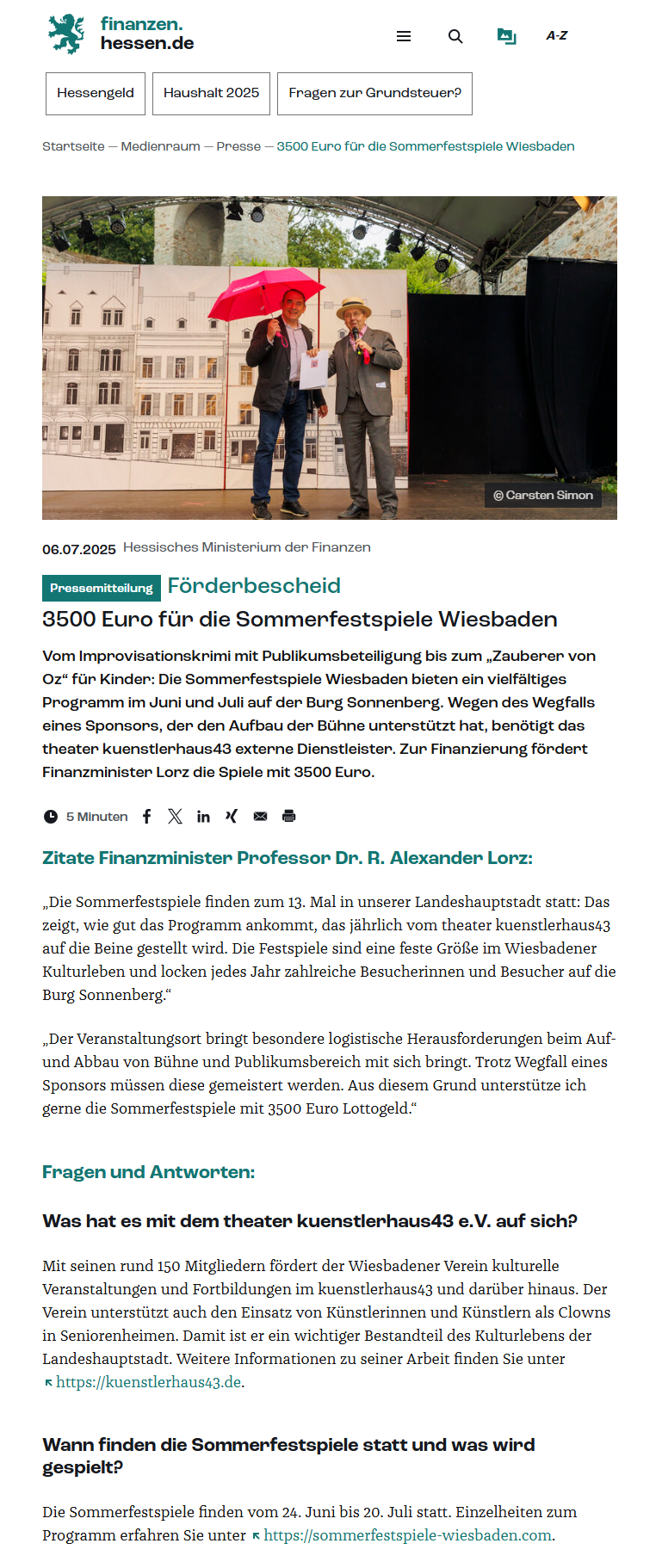
Task: Open the kuenstlerhaus43.de link
Action: 148,1382
